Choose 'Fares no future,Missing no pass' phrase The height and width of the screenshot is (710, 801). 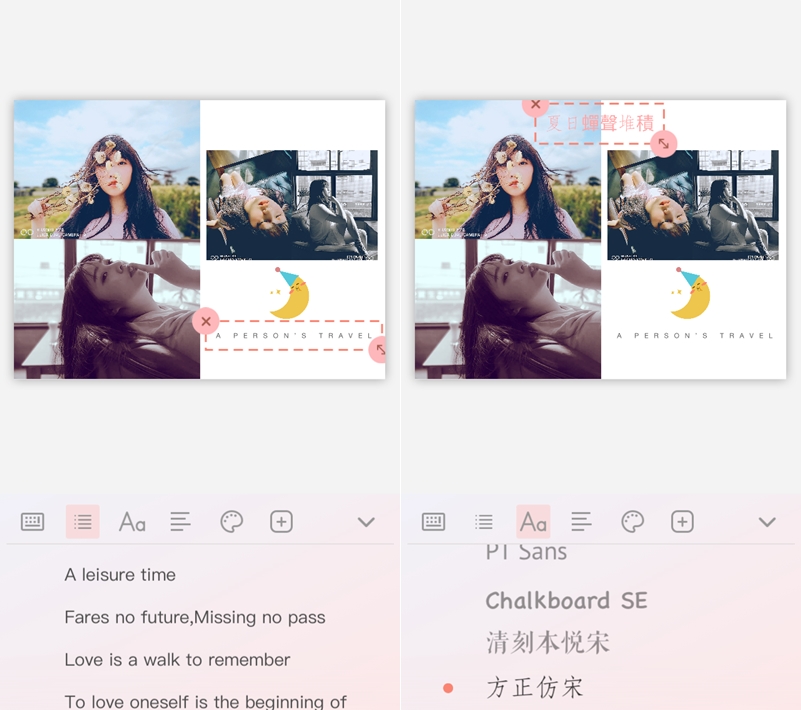click(195, 617)
